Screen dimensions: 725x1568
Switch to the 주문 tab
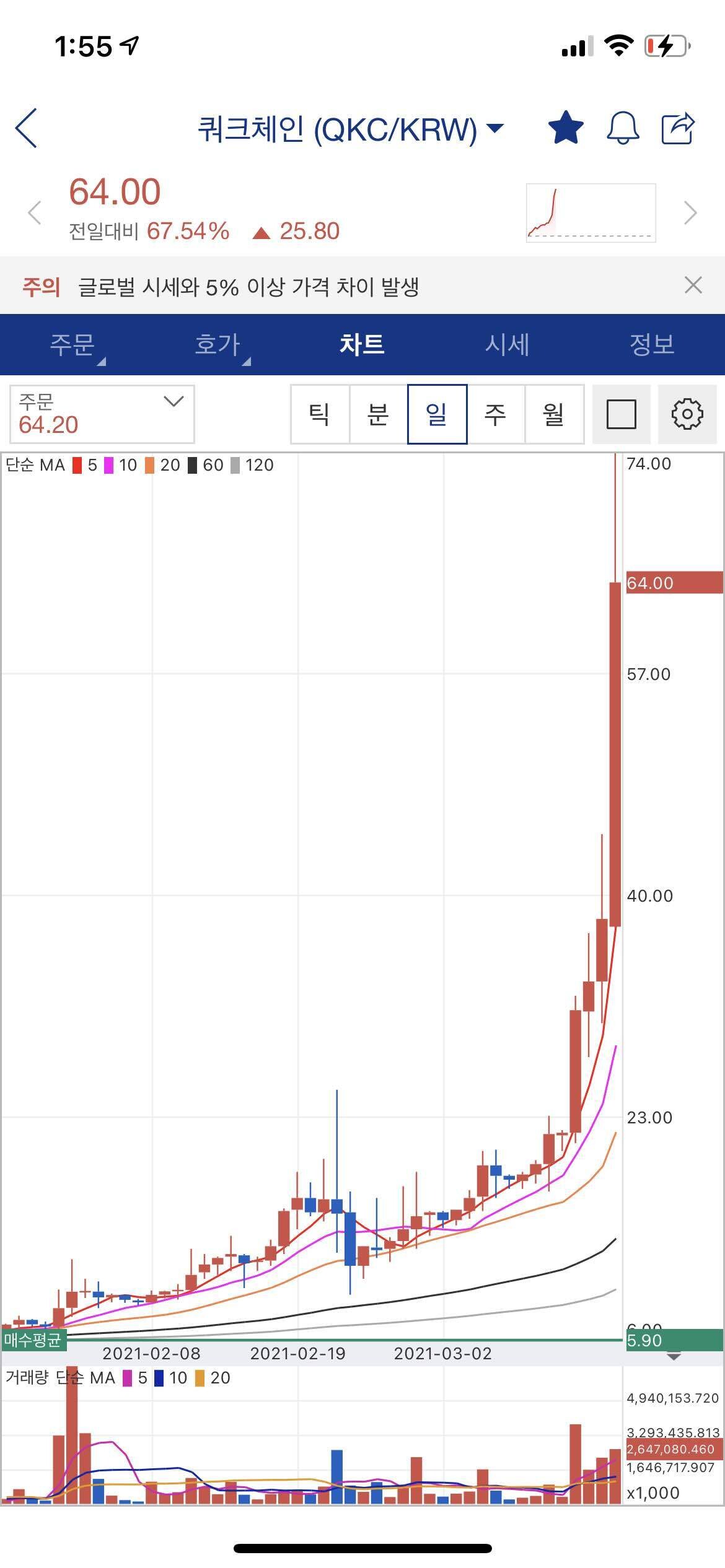[72, 344]
